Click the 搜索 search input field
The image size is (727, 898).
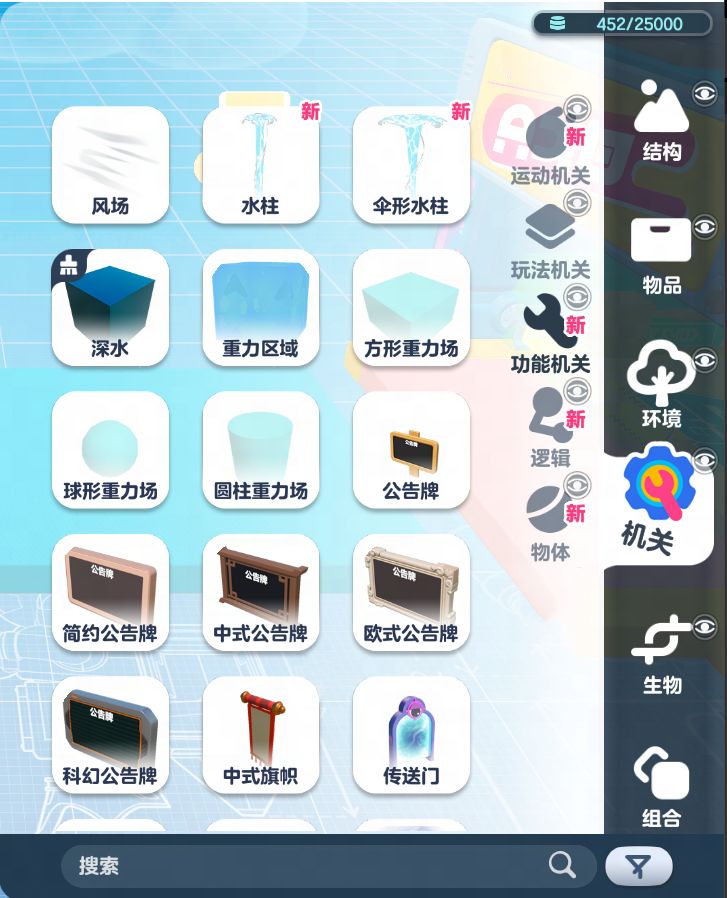pyautogui.click(x=300, y=866)
